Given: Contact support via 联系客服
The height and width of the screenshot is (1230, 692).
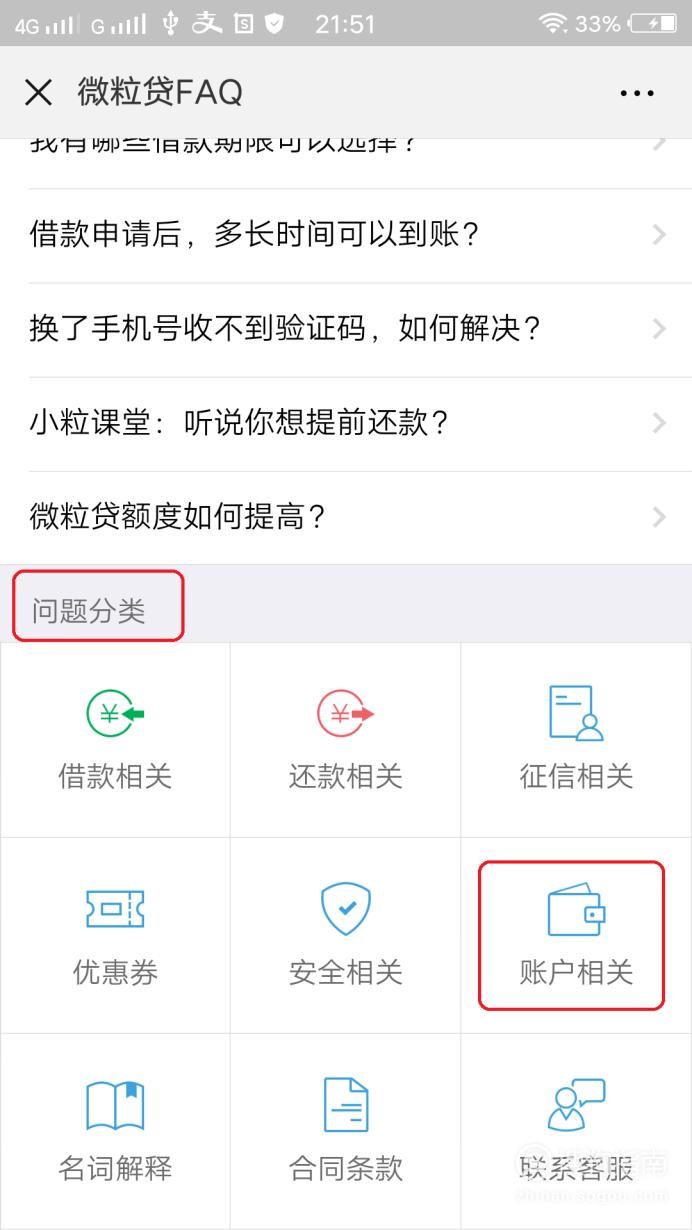Looking at the screenshot, I should [576, 1131].
